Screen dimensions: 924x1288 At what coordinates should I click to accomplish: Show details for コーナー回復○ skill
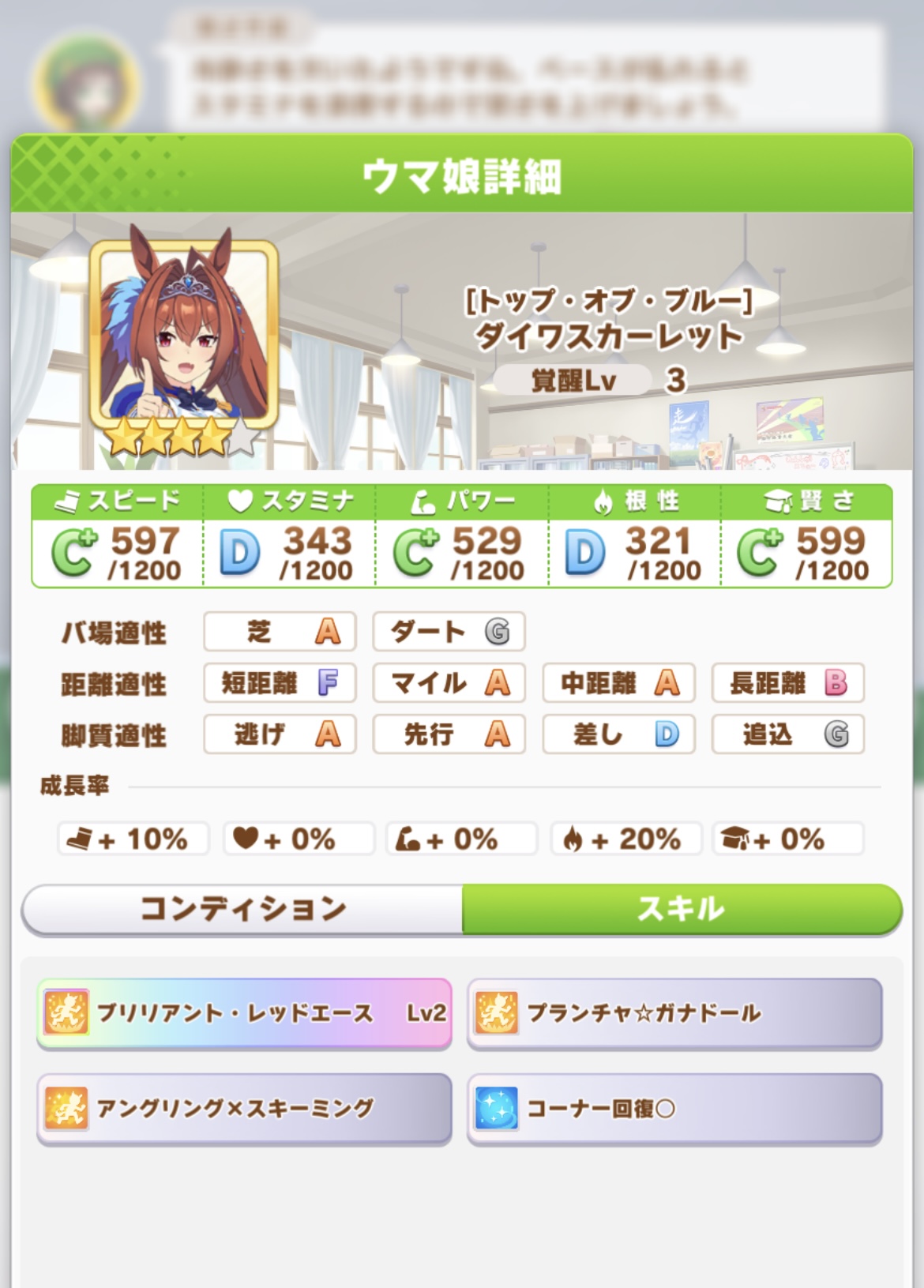(674, 1109)
